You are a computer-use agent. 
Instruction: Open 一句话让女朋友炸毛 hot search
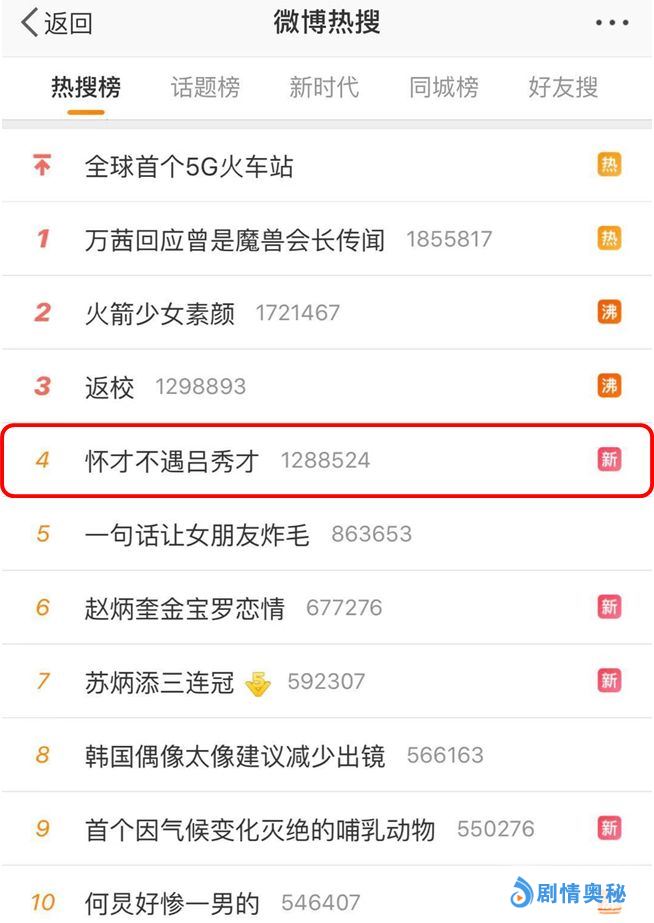[x=197, y=534]
